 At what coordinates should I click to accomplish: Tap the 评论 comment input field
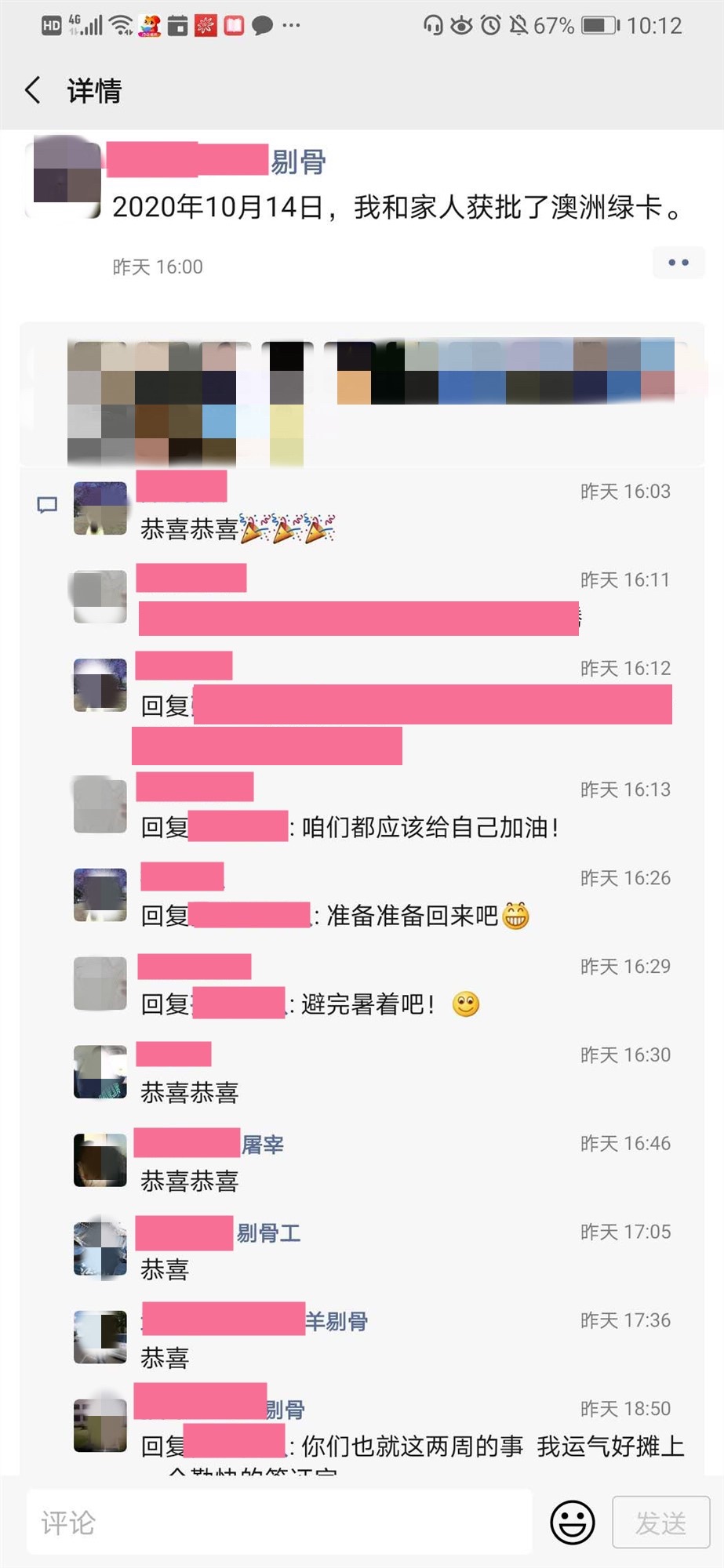click(278, 1523)
